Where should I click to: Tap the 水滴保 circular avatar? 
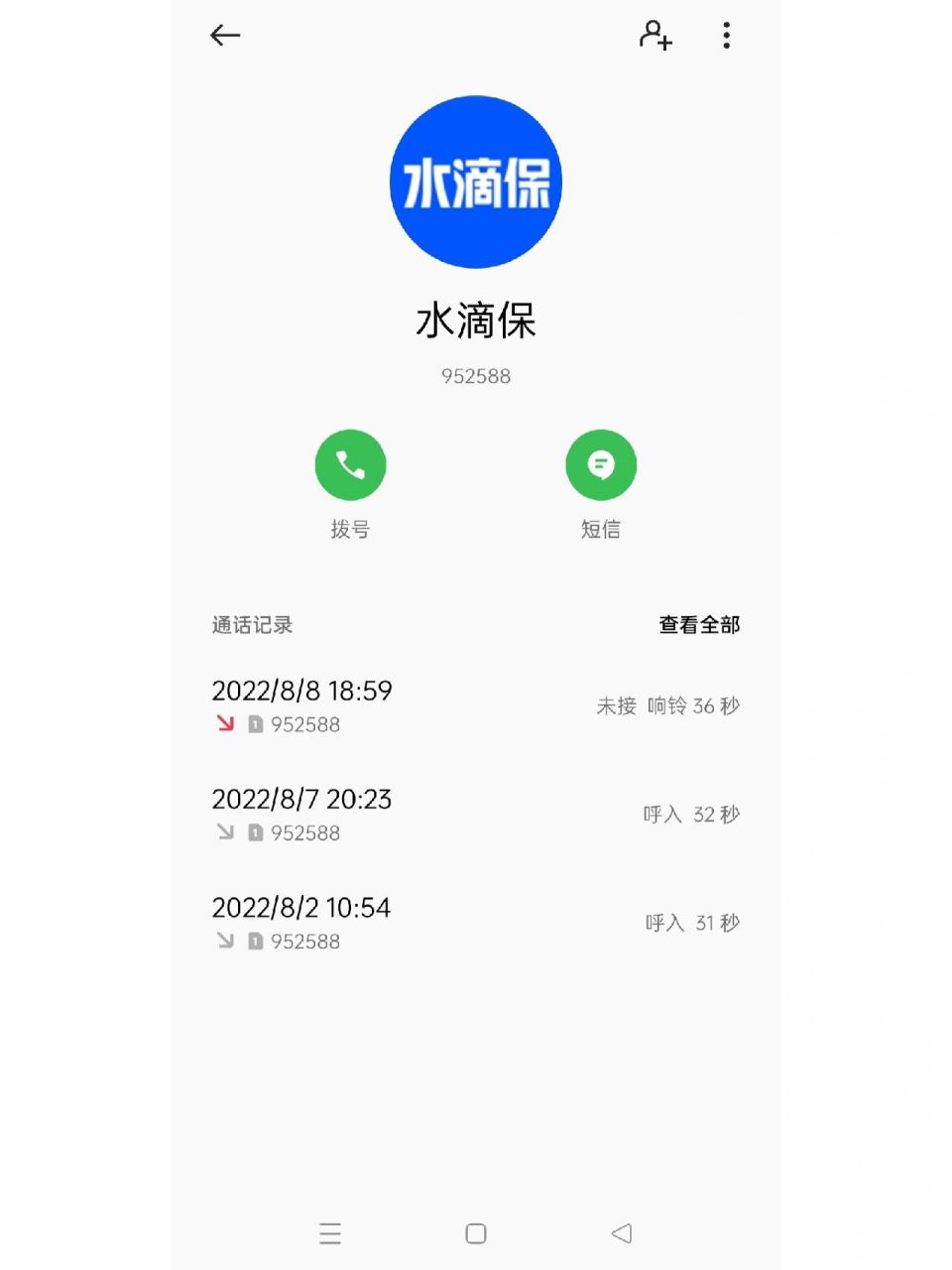point(475,181)
